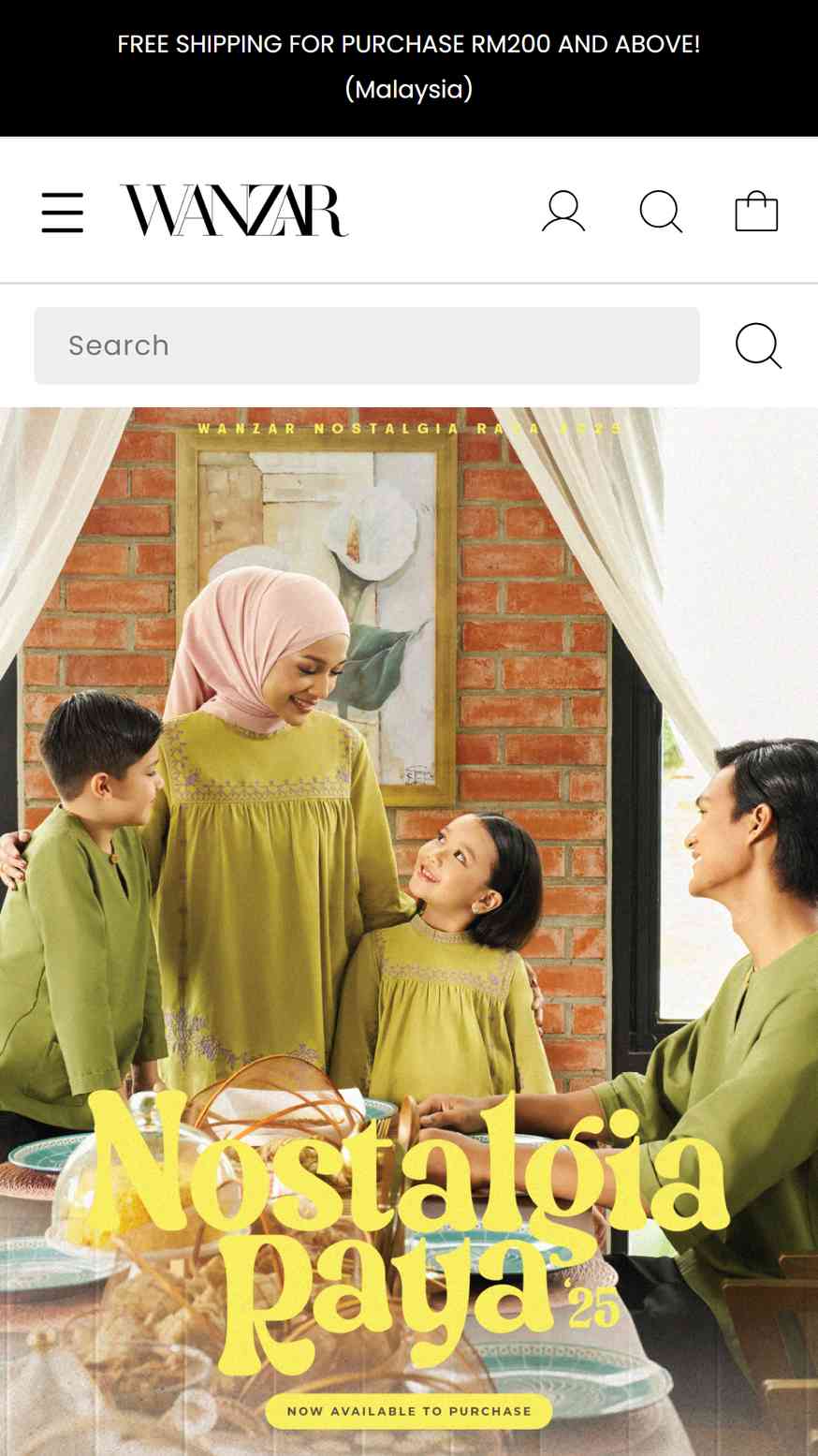Open the hamburger menu
This screenshot has width=818, height=1456.
(x=63, y=213)
